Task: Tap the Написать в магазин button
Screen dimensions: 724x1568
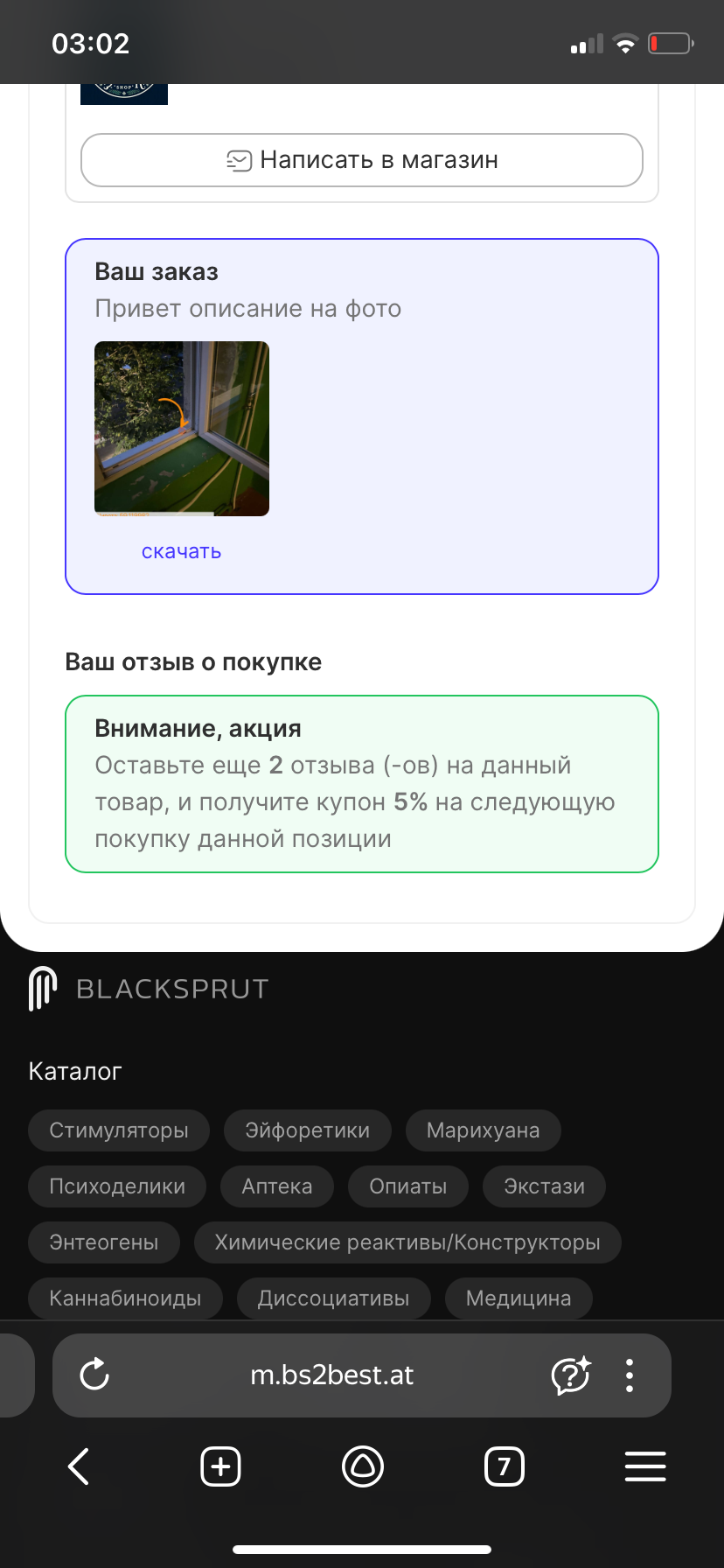Action: [x=362, y=160]
